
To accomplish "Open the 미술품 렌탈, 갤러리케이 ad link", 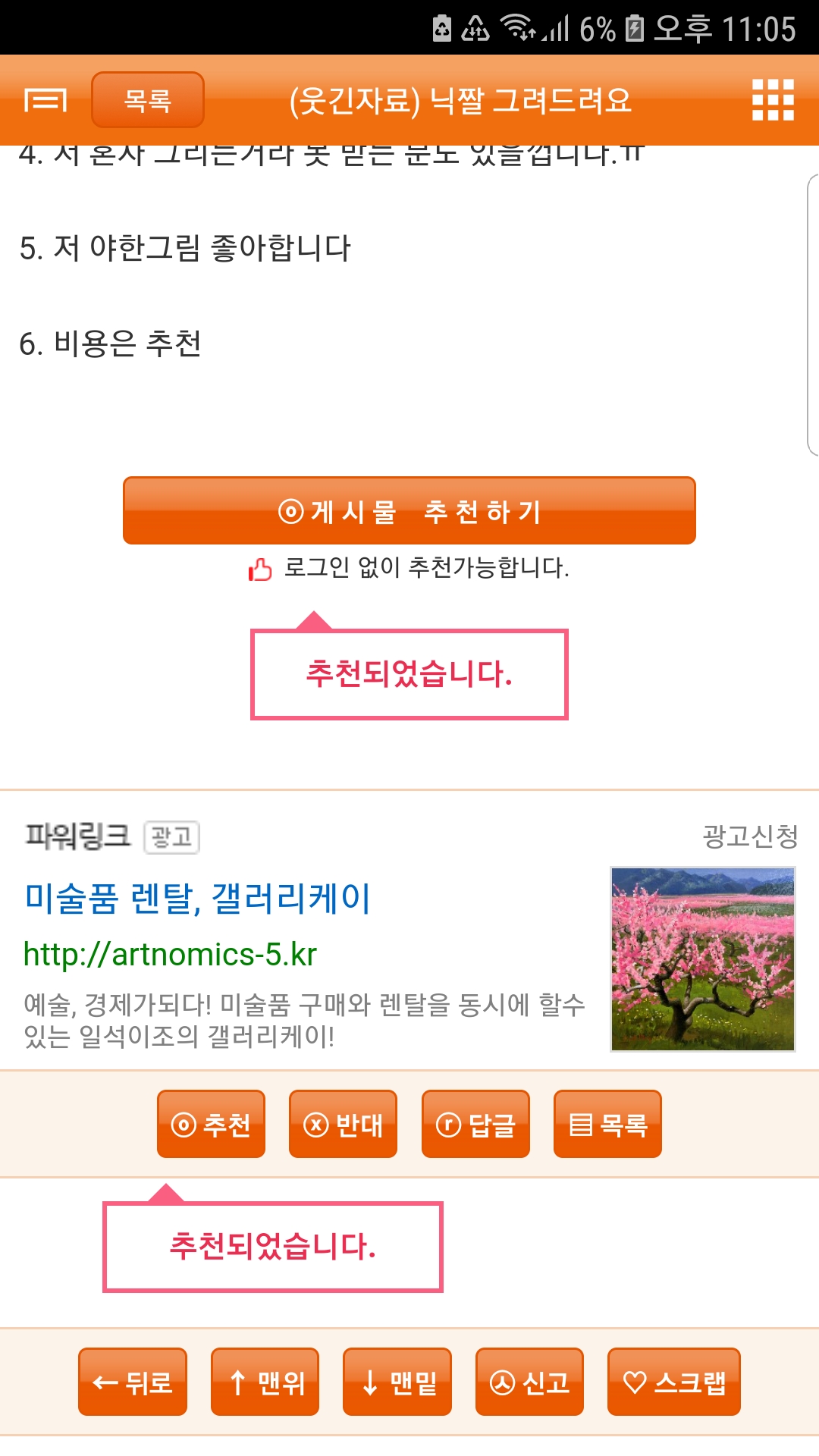I will (x=197, y=899).
